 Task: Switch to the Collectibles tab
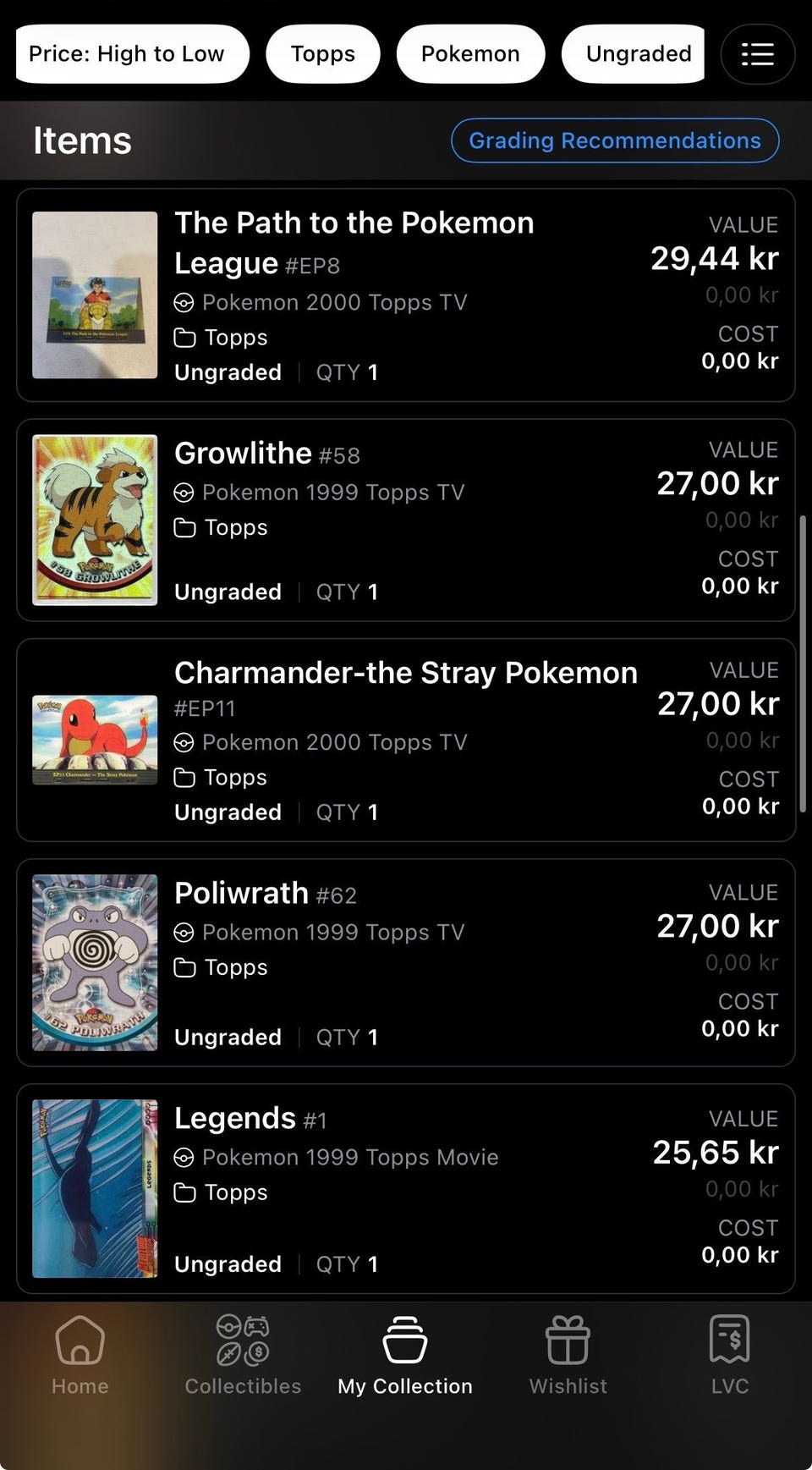click(243, 1356)
